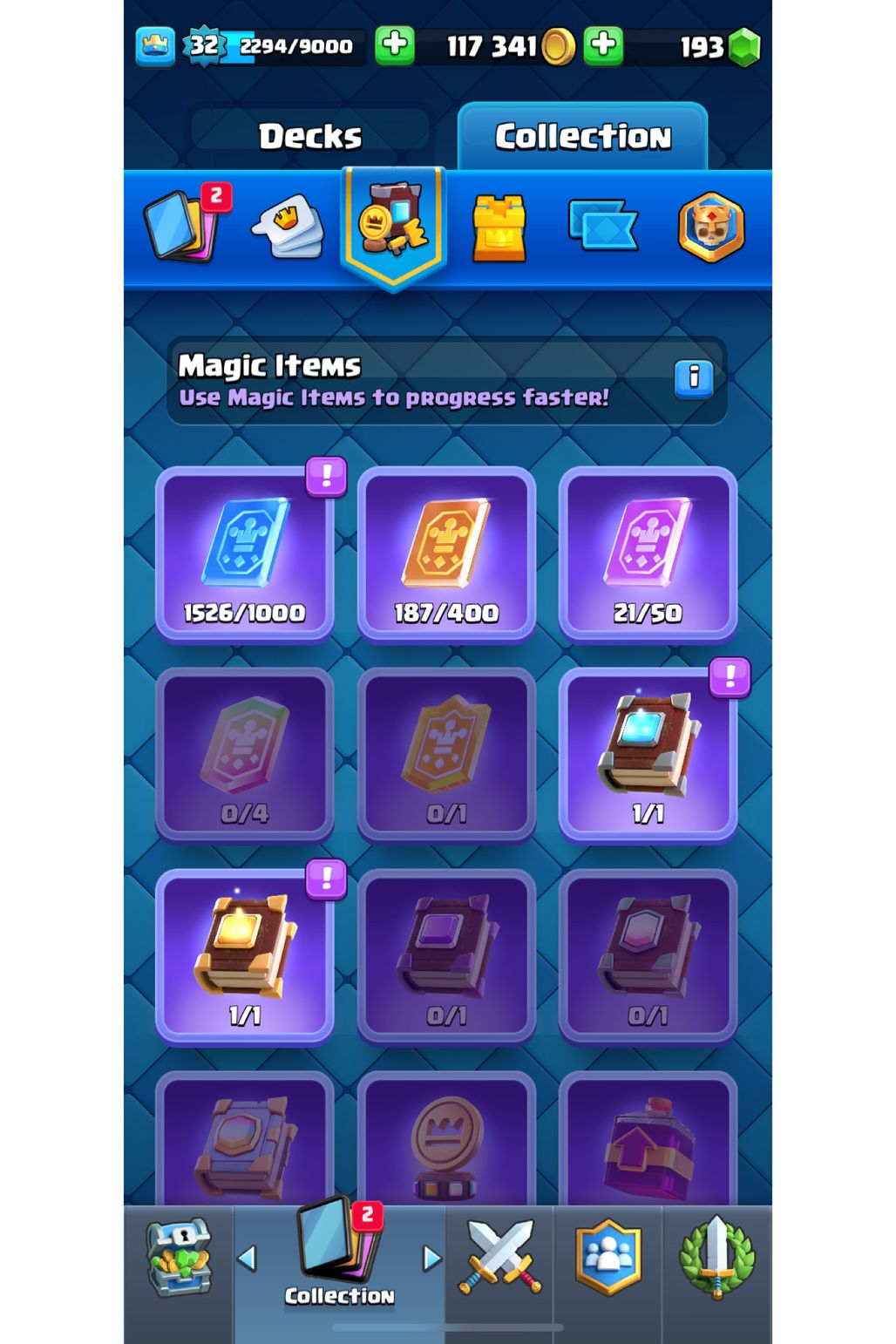Open the skull badge section
The height and width of the screenshot is (1344, 896).
click(711, 227)
